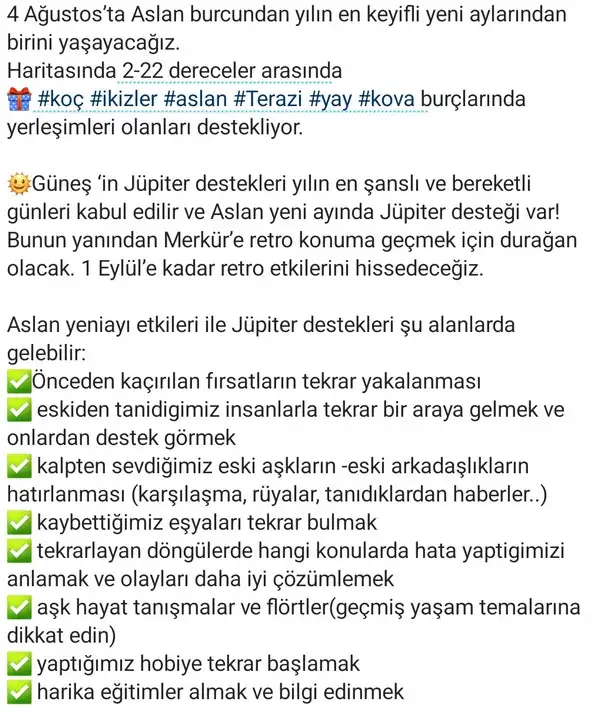Open the #koç hashtag
This screenshot has width=600, height=717.
click(x=60, y=100)
